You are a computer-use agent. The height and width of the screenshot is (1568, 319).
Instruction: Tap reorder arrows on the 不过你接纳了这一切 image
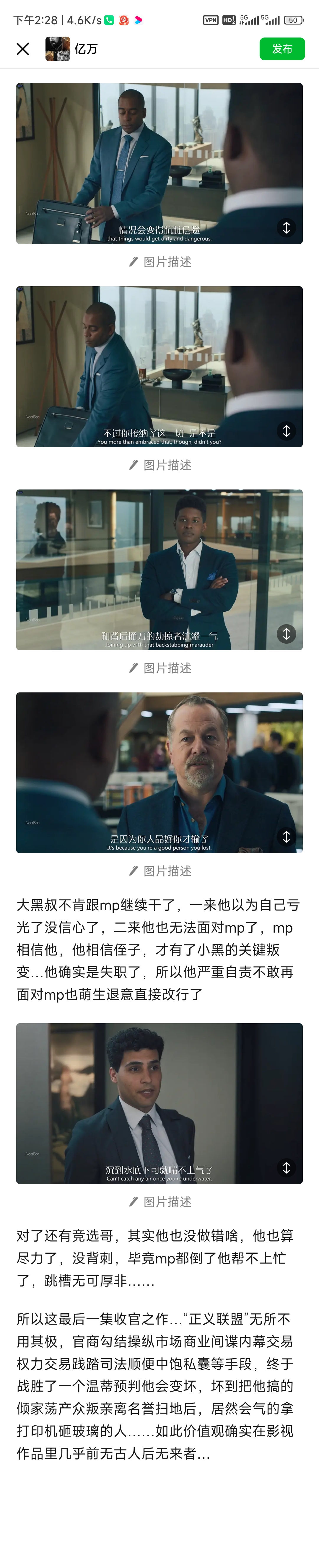[x=286, y=431]
